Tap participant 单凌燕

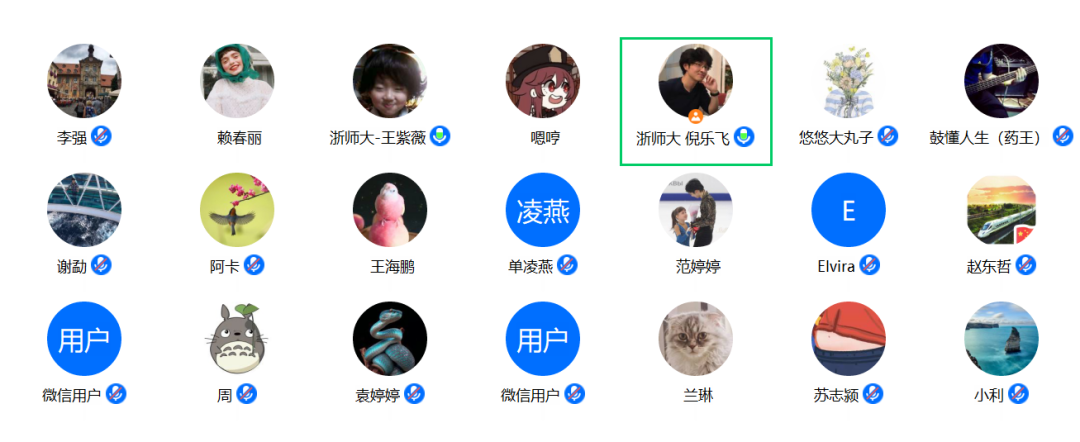[543, 210]
